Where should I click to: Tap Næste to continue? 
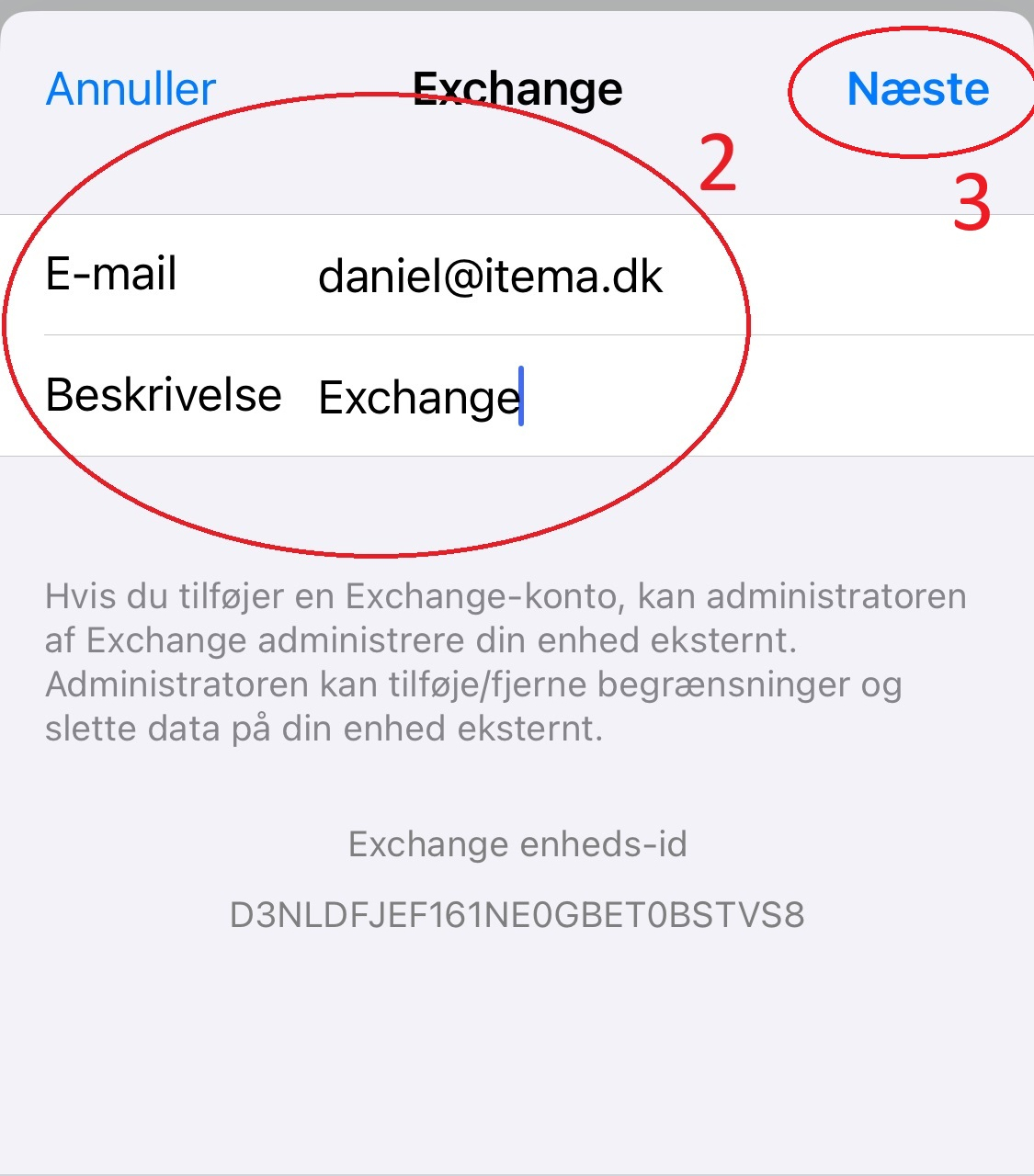pos(917,89)
